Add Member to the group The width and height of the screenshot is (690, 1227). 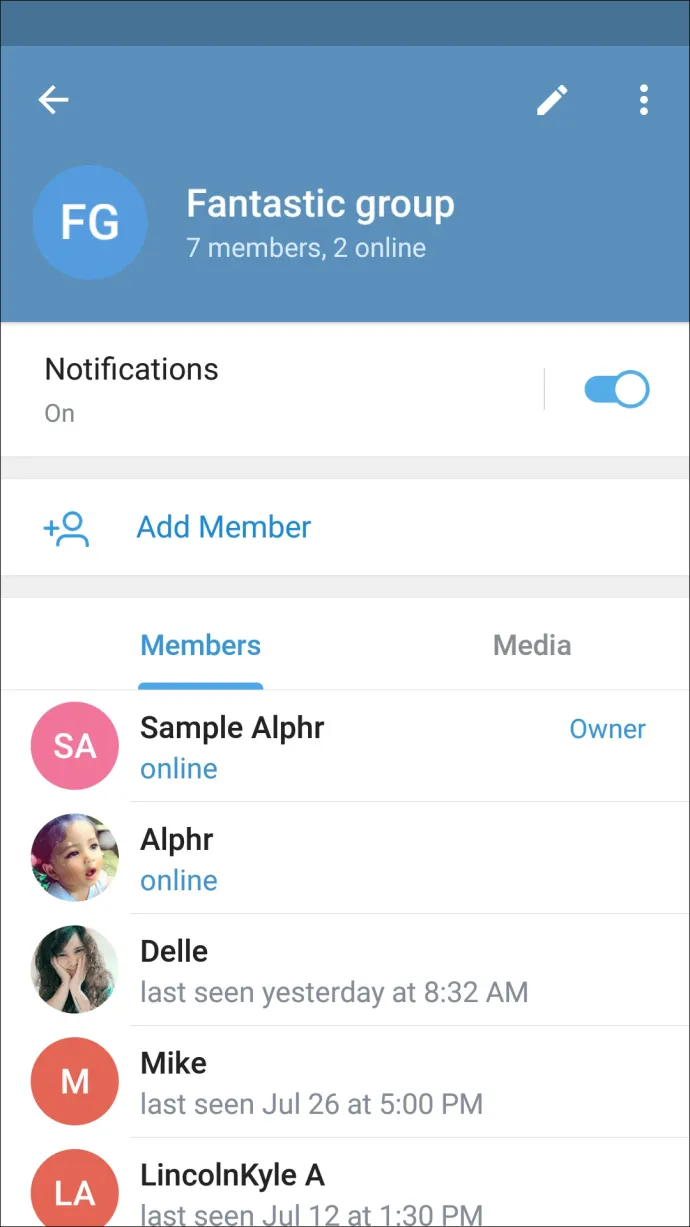coord(224,527)
